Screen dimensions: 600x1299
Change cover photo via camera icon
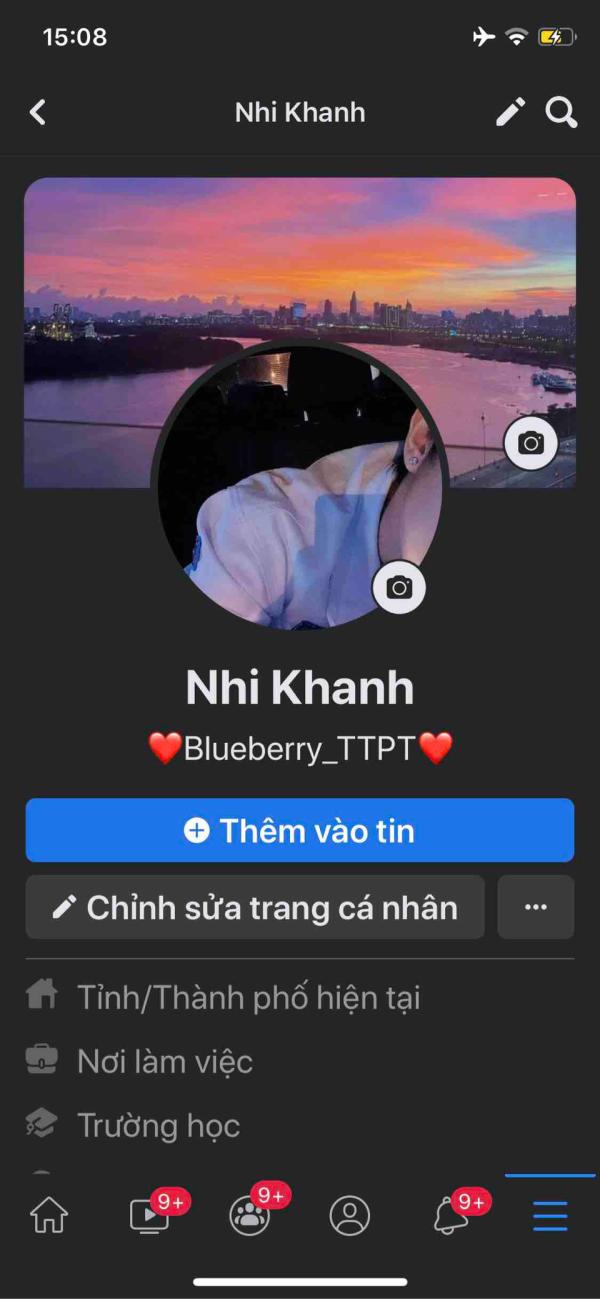[x=531, y=443]
